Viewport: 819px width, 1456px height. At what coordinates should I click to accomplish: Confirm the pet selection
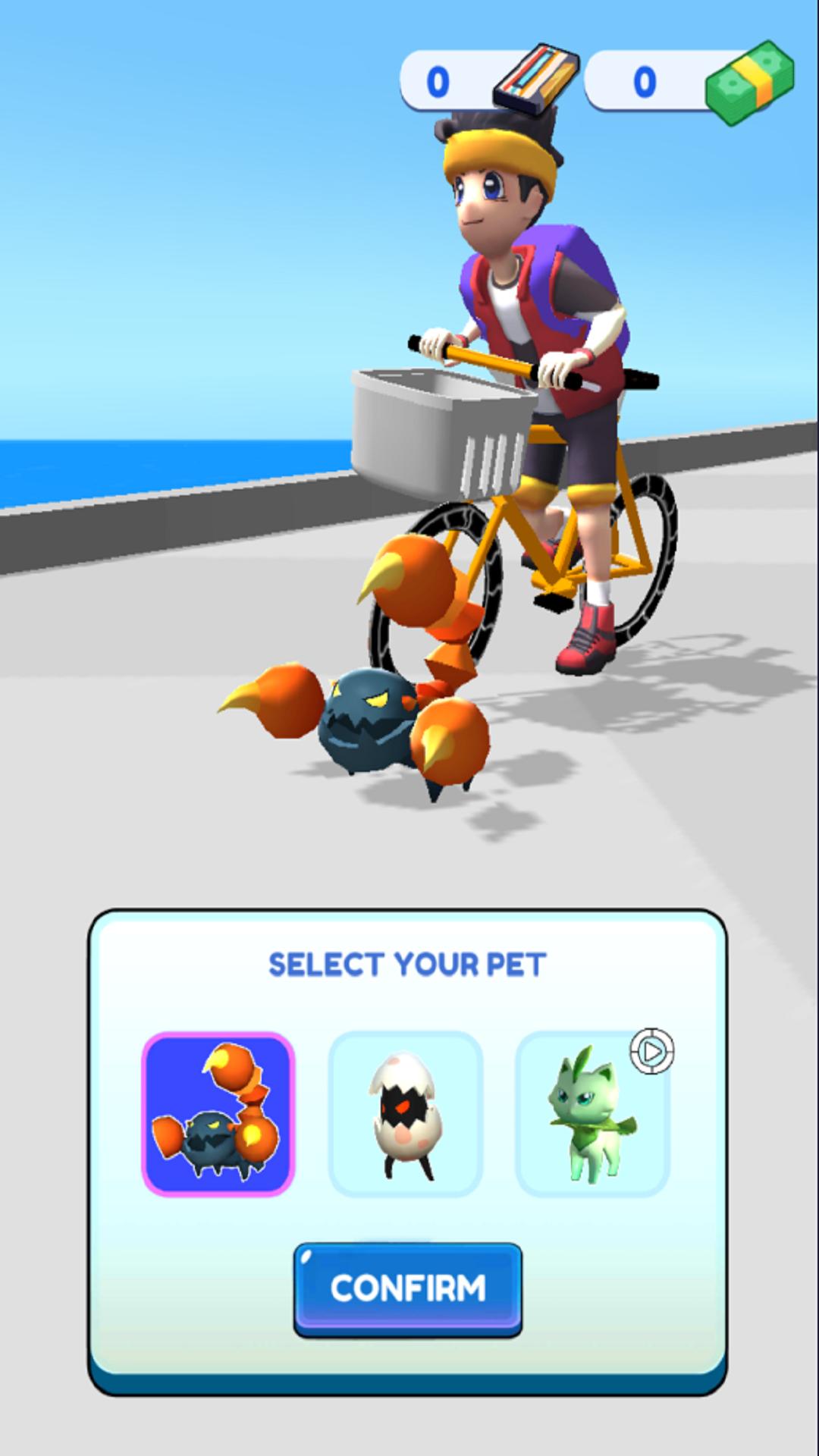coord(408,1289)
